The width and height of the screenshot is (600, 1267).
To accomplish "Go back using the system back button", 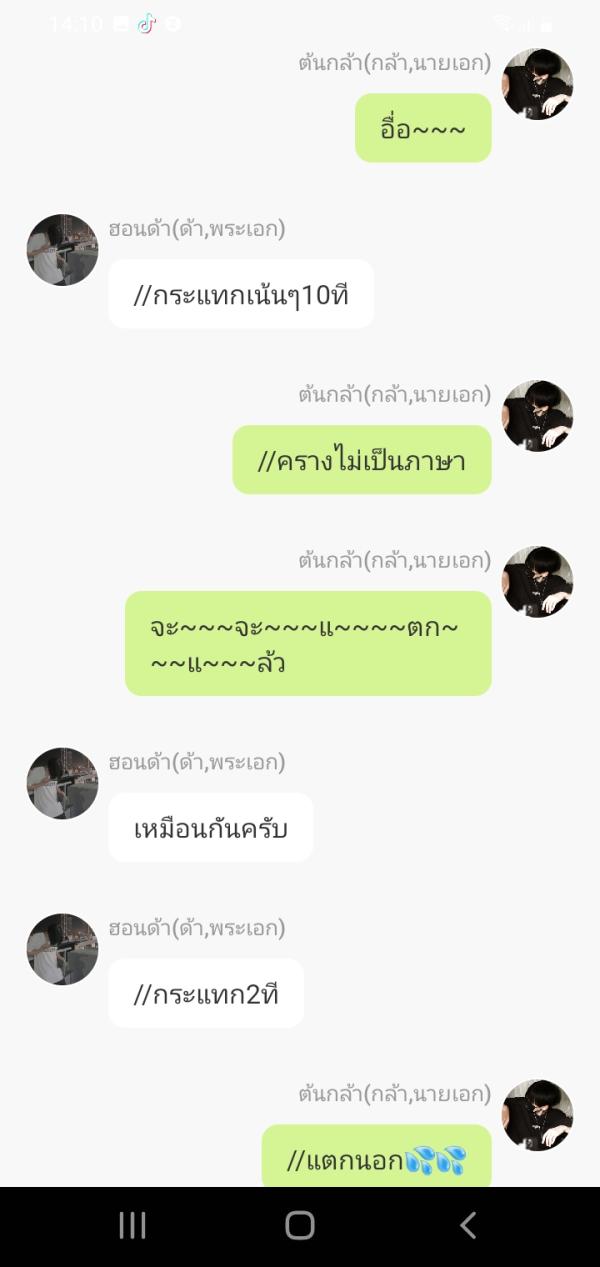I will 467,1225.
